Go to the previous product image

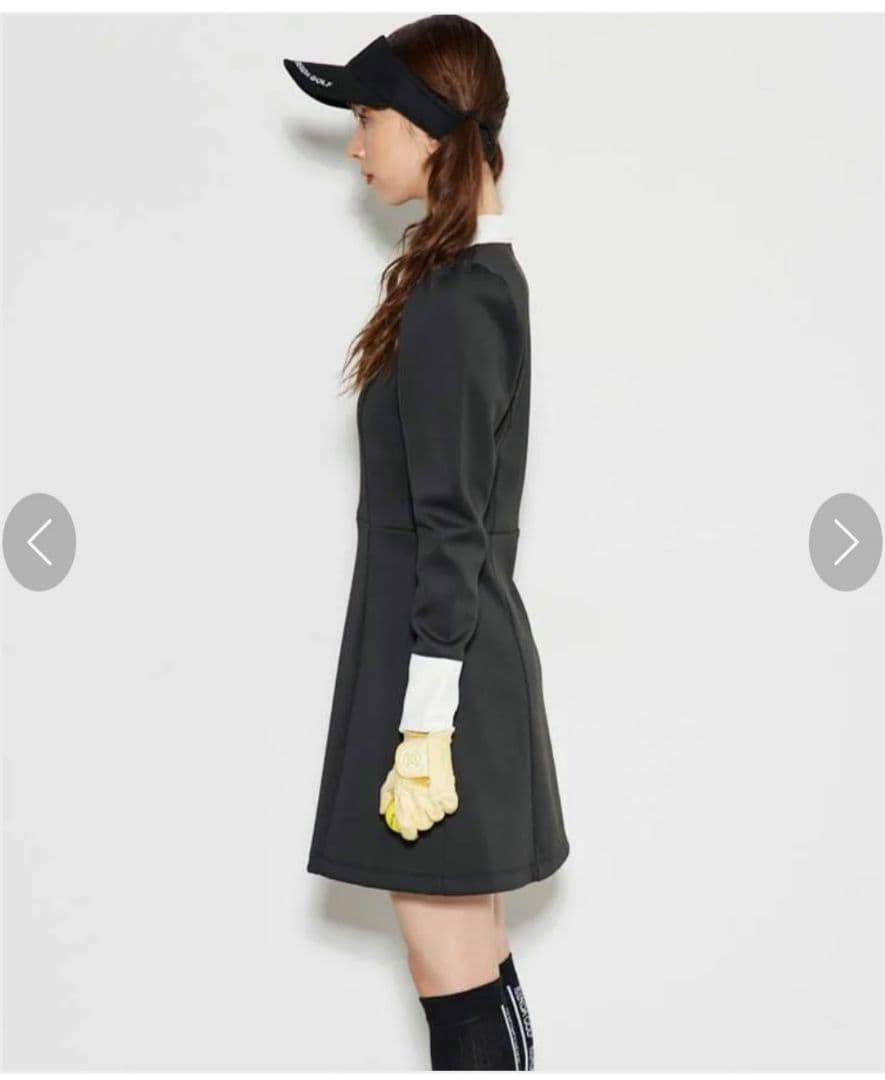pos(39,542)
